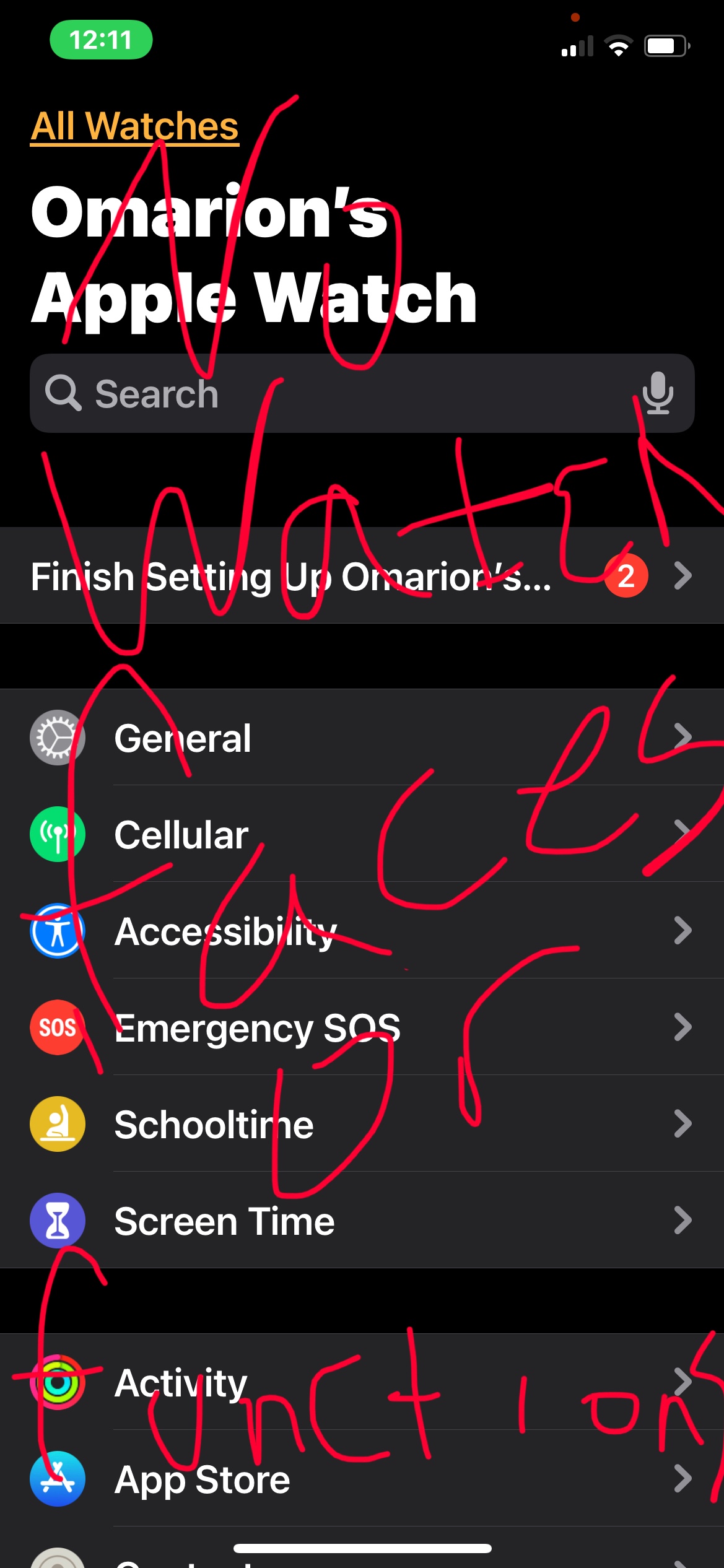The height and width of the screenshot is (1568, 724).
Task: Start voice search with the microphone
Action: [657, 393]
